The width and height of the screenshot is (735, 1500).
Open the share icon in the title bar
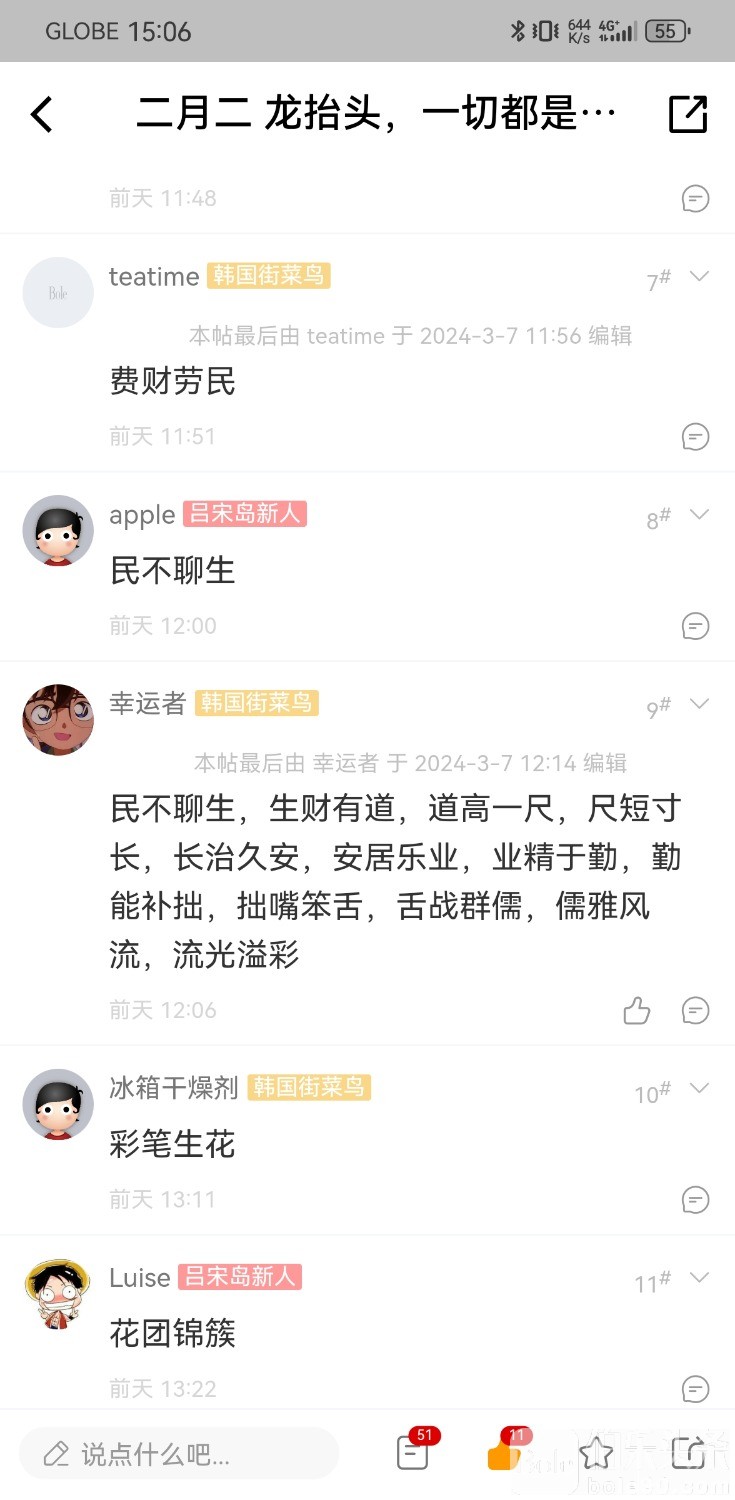688,115
